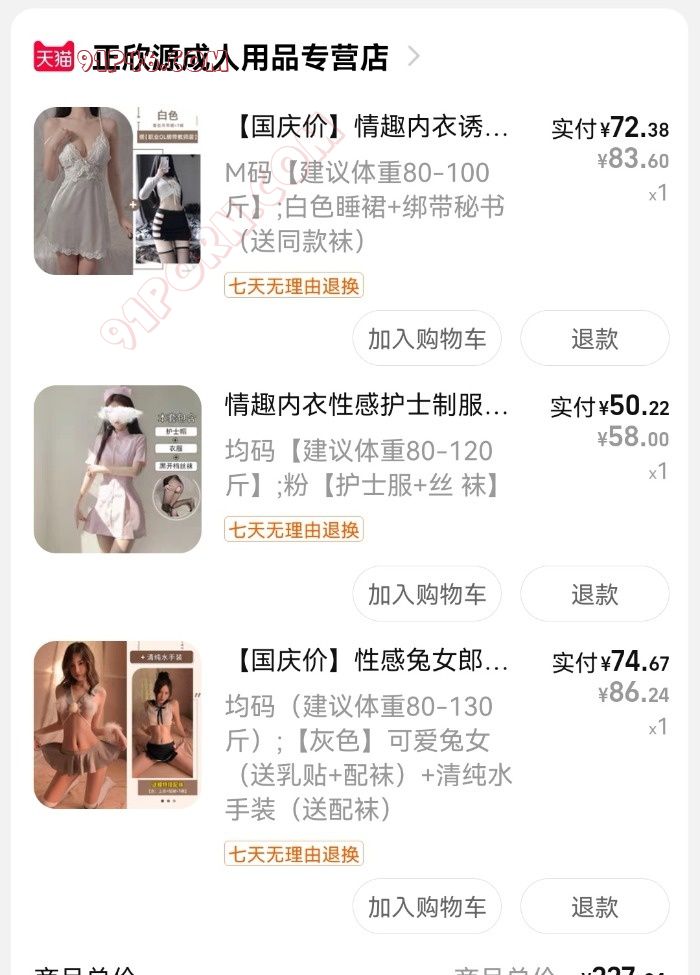Screen dimensions: 700x975
Task: Open the 正欣源成人用品专营店 store page
Action: [x=240, y=57]
